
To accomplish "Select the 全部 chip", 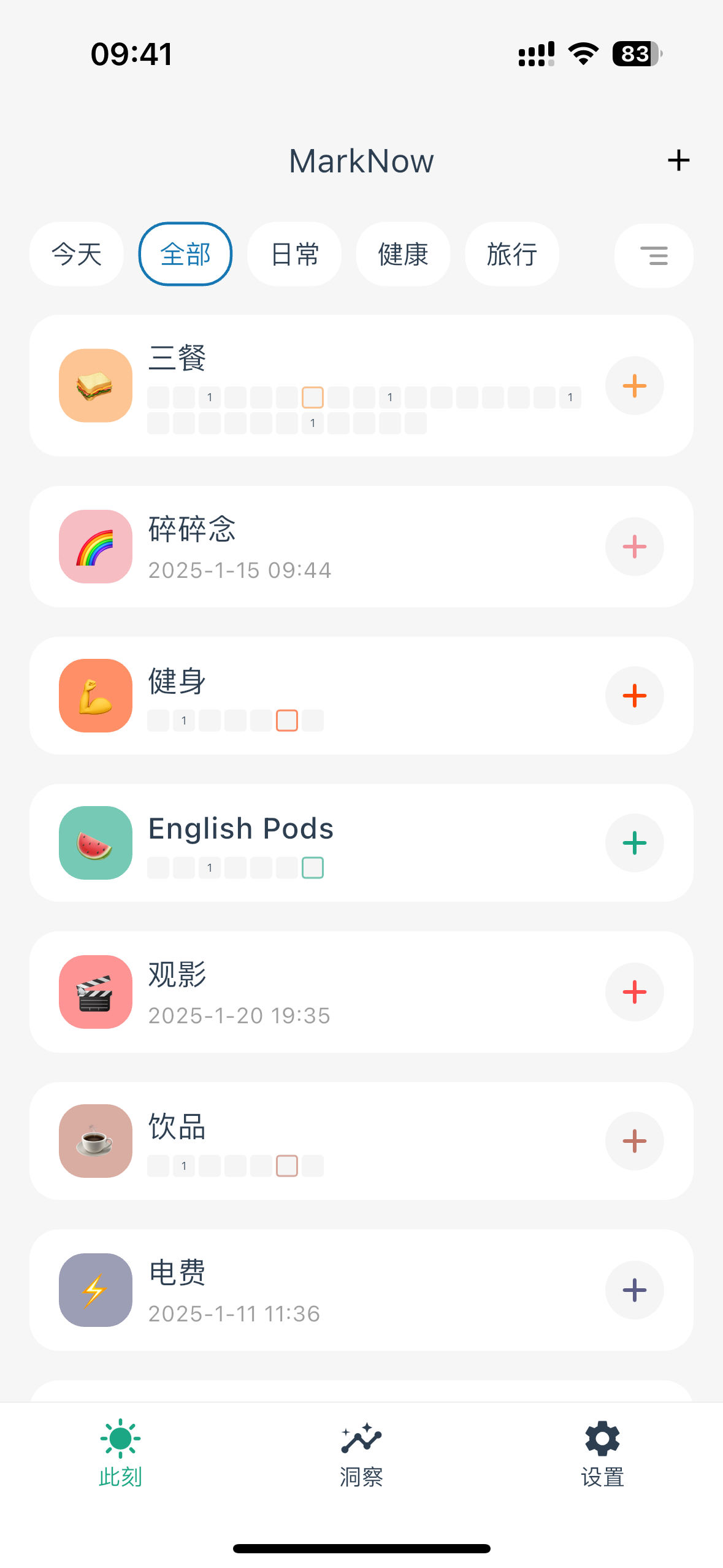I will 185,254.
